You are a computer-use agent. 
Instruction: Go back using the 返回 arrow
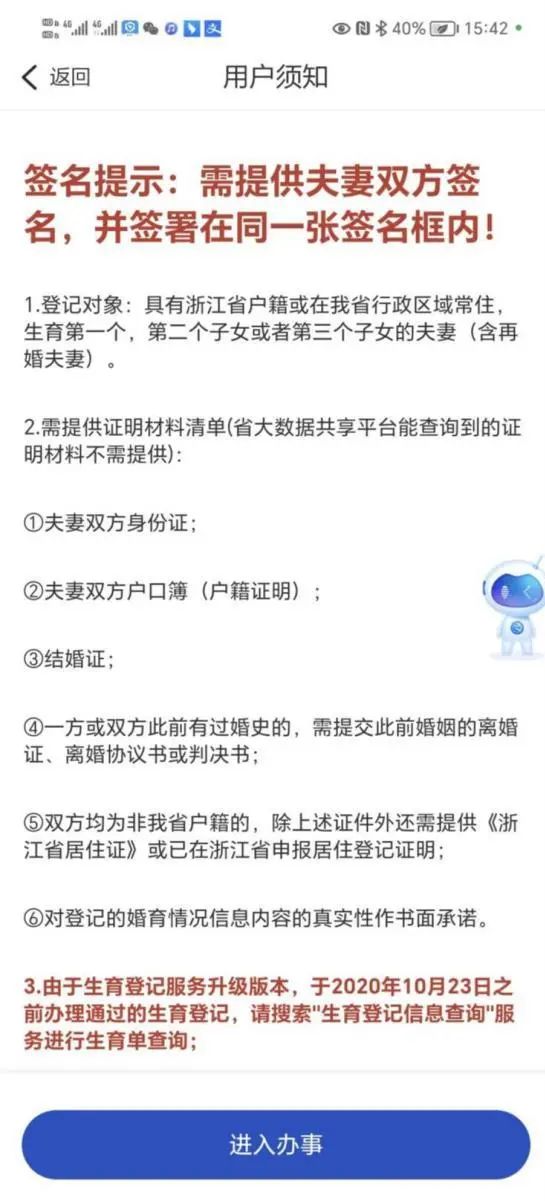click(55, 77)
